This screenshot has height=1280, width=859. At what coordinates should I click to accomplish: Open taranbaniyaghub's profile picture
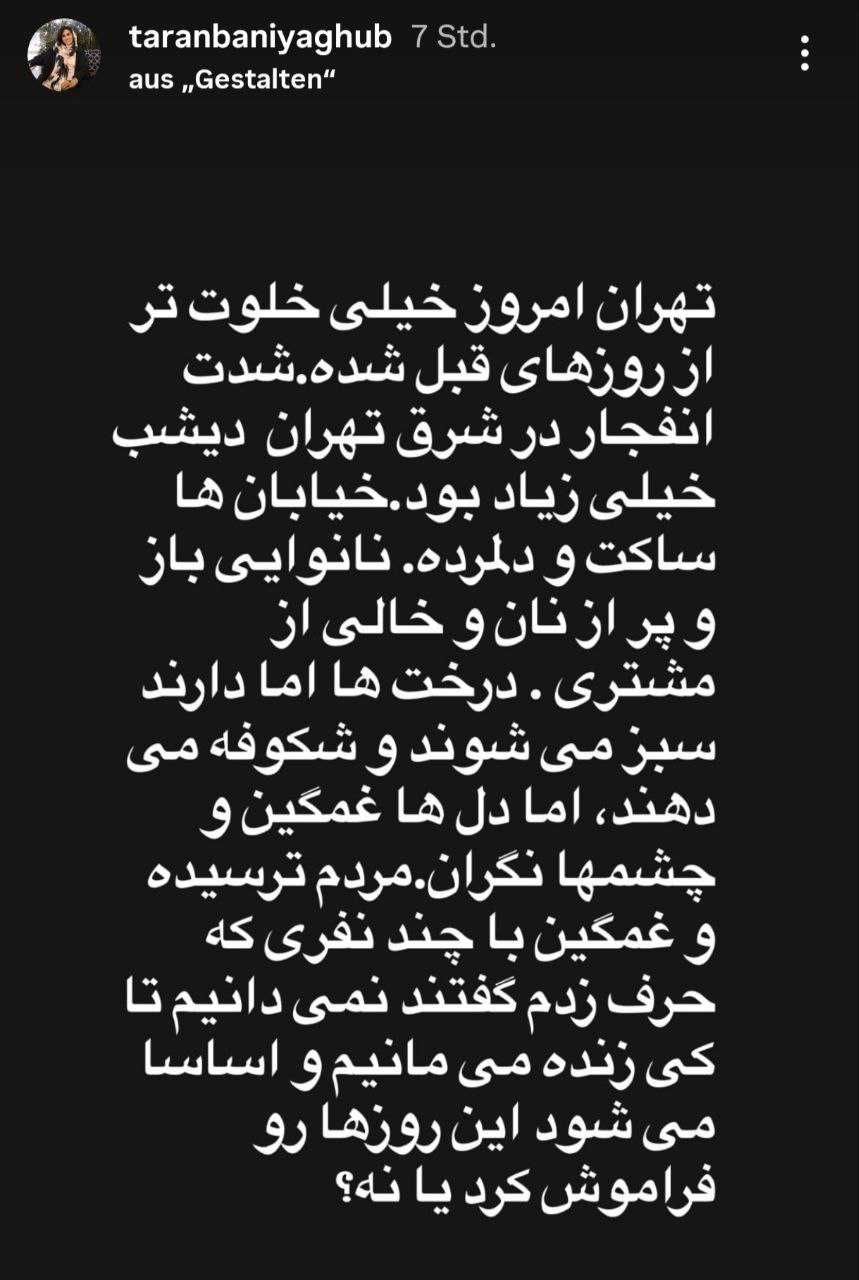point(64,55)
